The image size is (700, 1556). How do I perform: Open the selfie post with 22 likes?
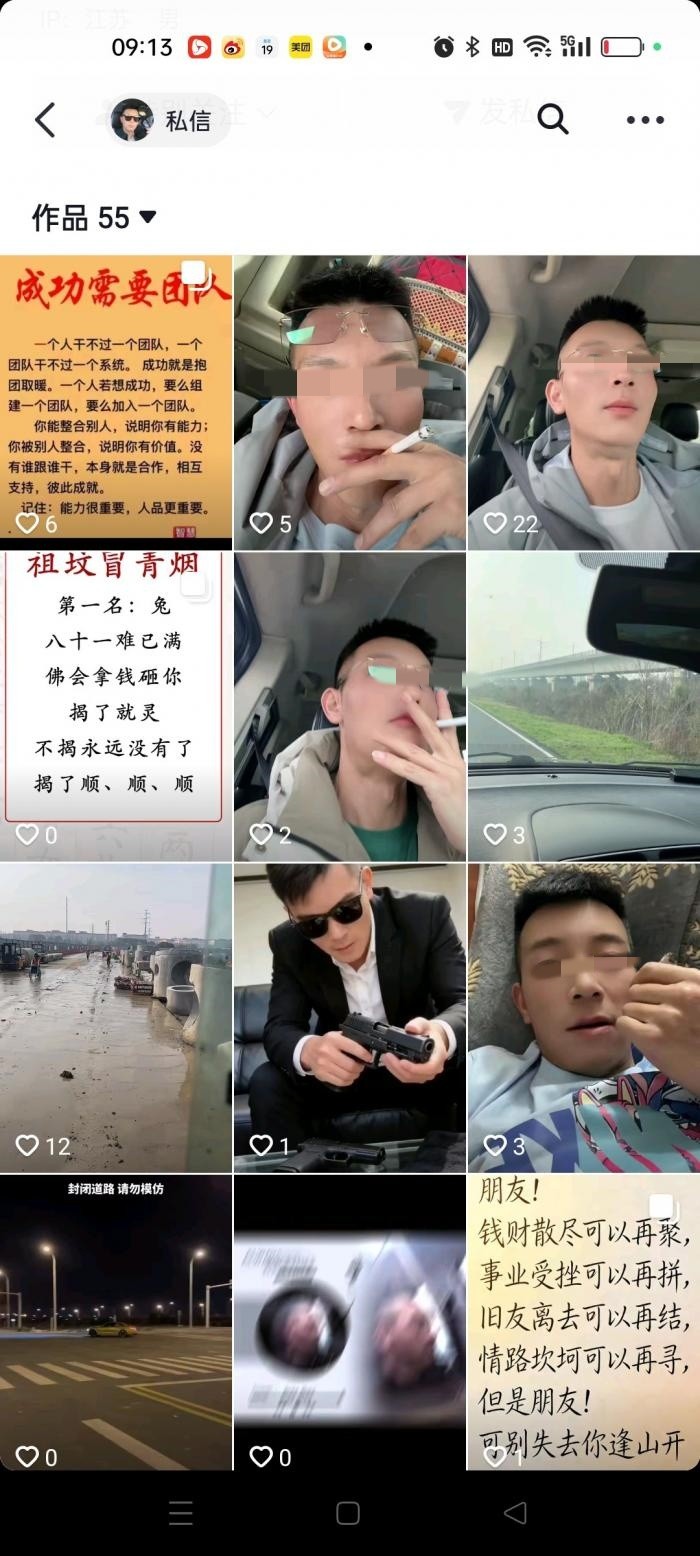583,400
